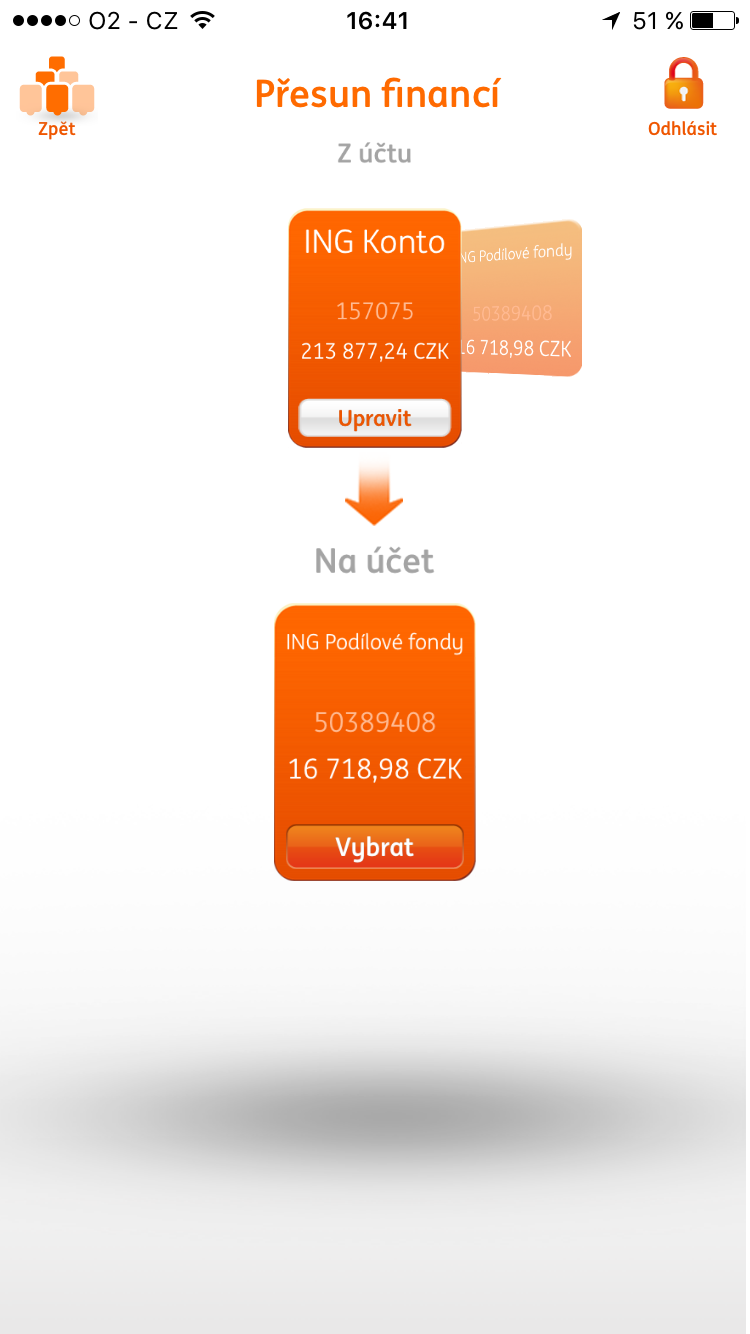The image size is (750, 1334).
Task: Select the faded ING Podílové fondy source card
Action: [524, 300]
